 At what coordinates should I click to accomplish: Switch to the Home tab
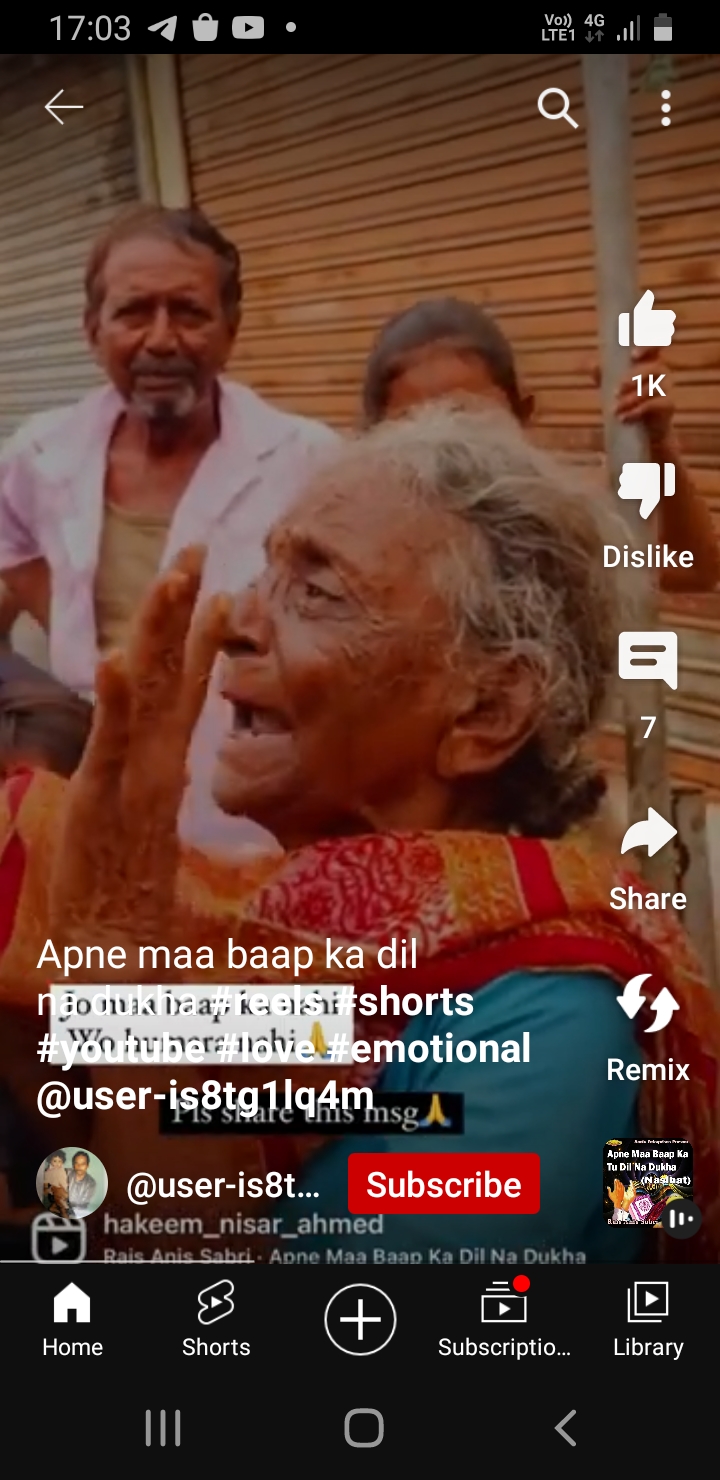click(x=72, y=1320)
